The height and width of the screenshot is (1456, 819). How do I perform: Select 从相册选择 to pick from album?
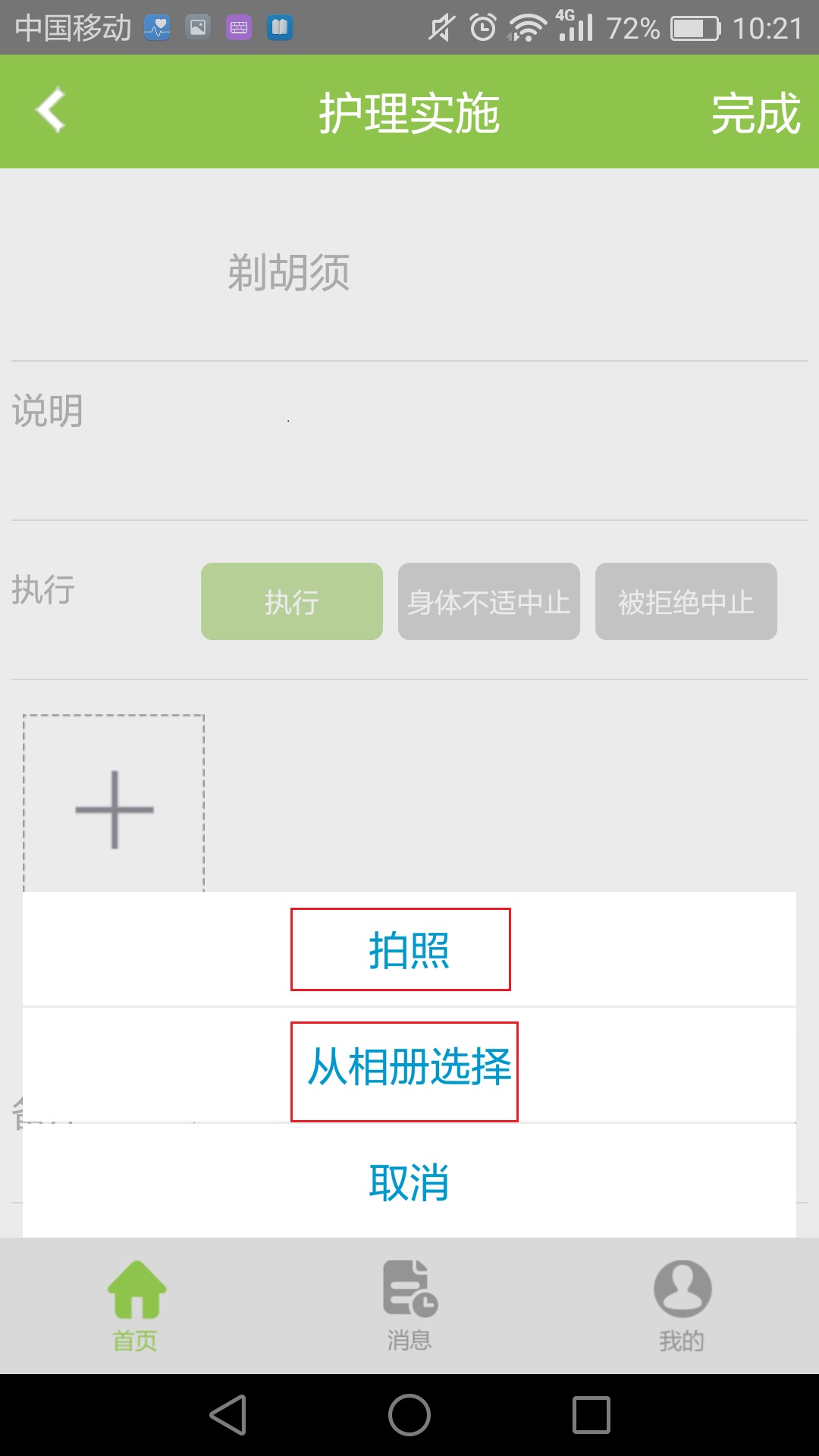409,1065
